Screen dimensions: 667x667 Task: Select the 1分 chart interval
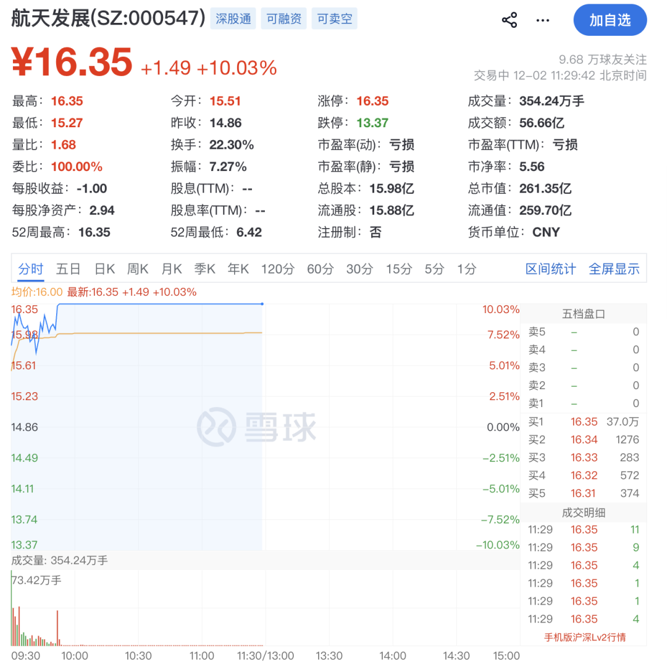point(466,268)
